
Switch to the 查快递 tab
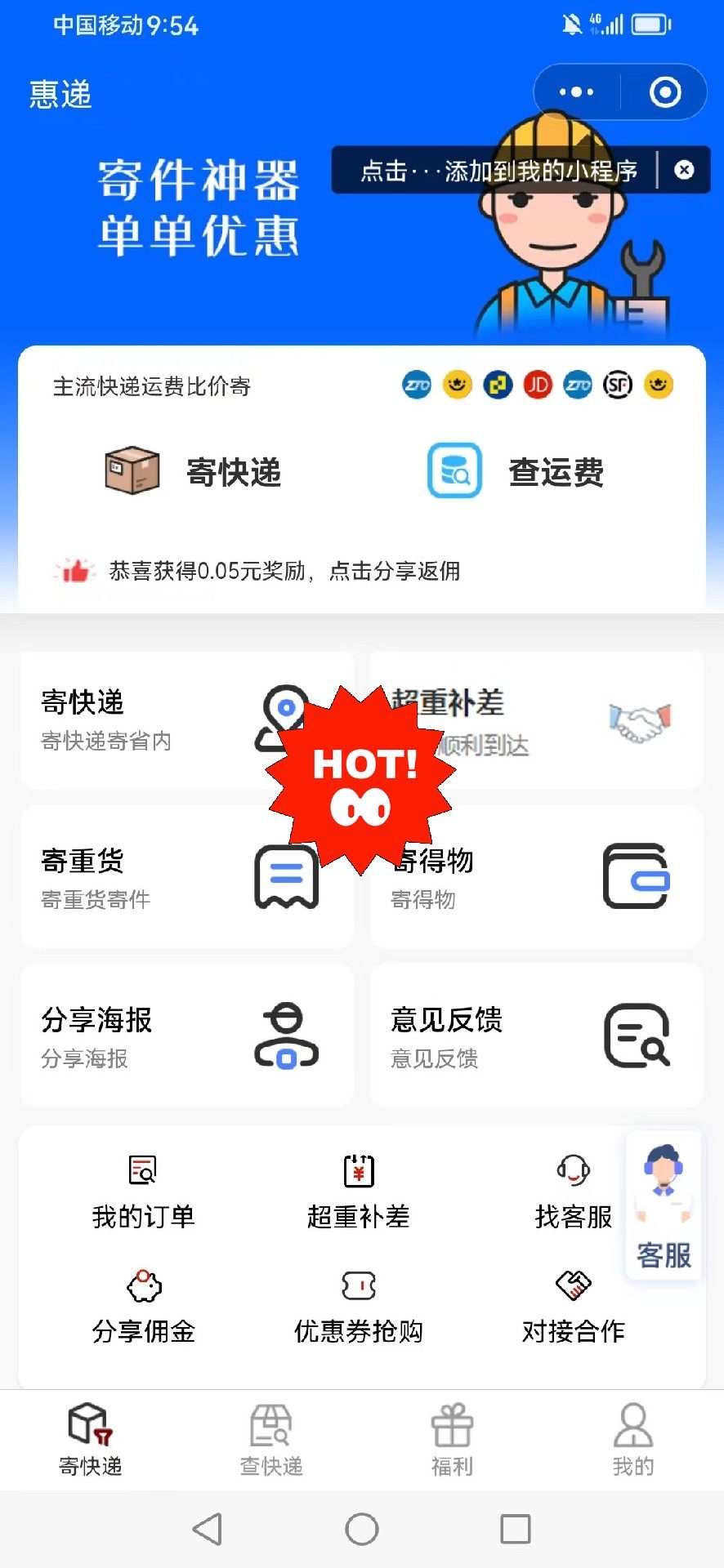(271, 1441)
